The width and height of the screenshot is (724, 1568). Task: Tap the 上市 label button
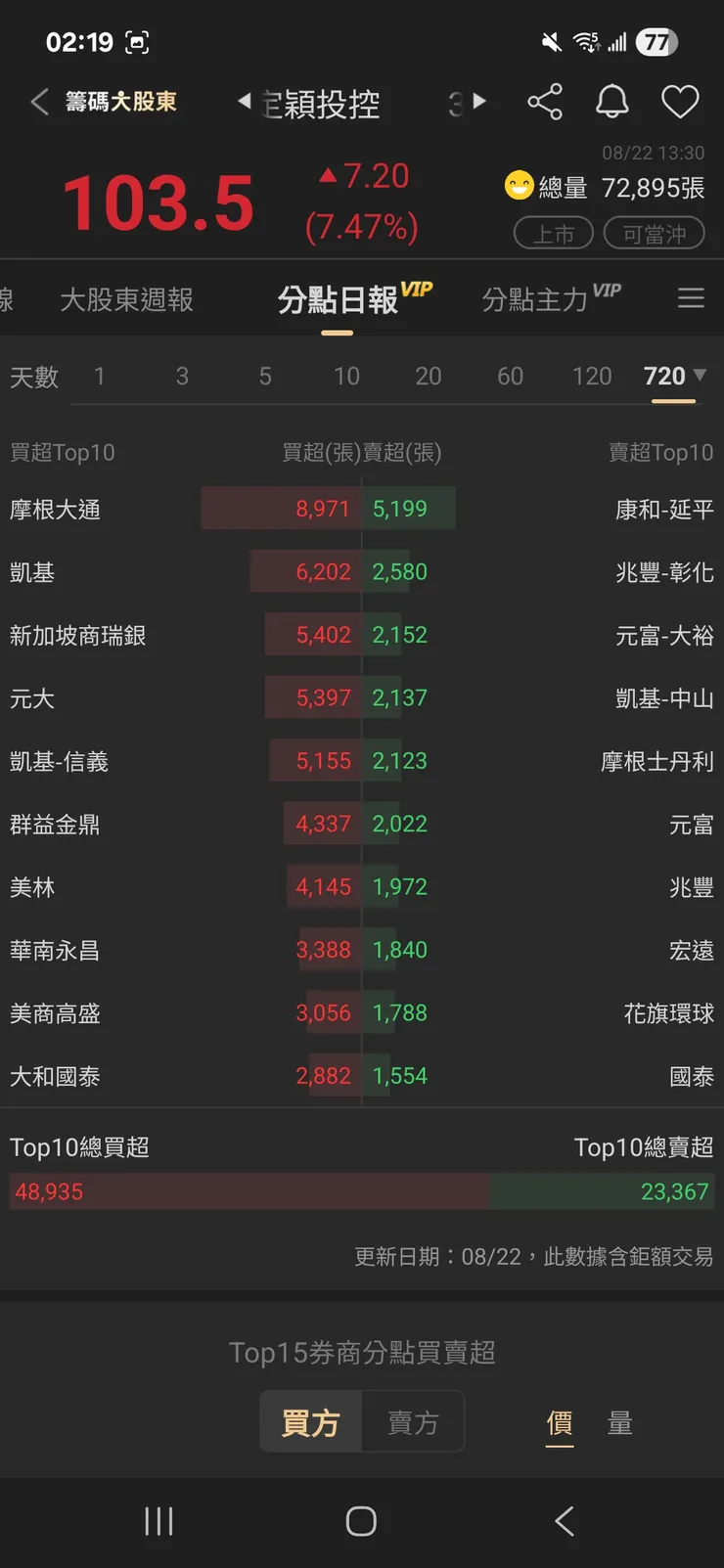553,233
